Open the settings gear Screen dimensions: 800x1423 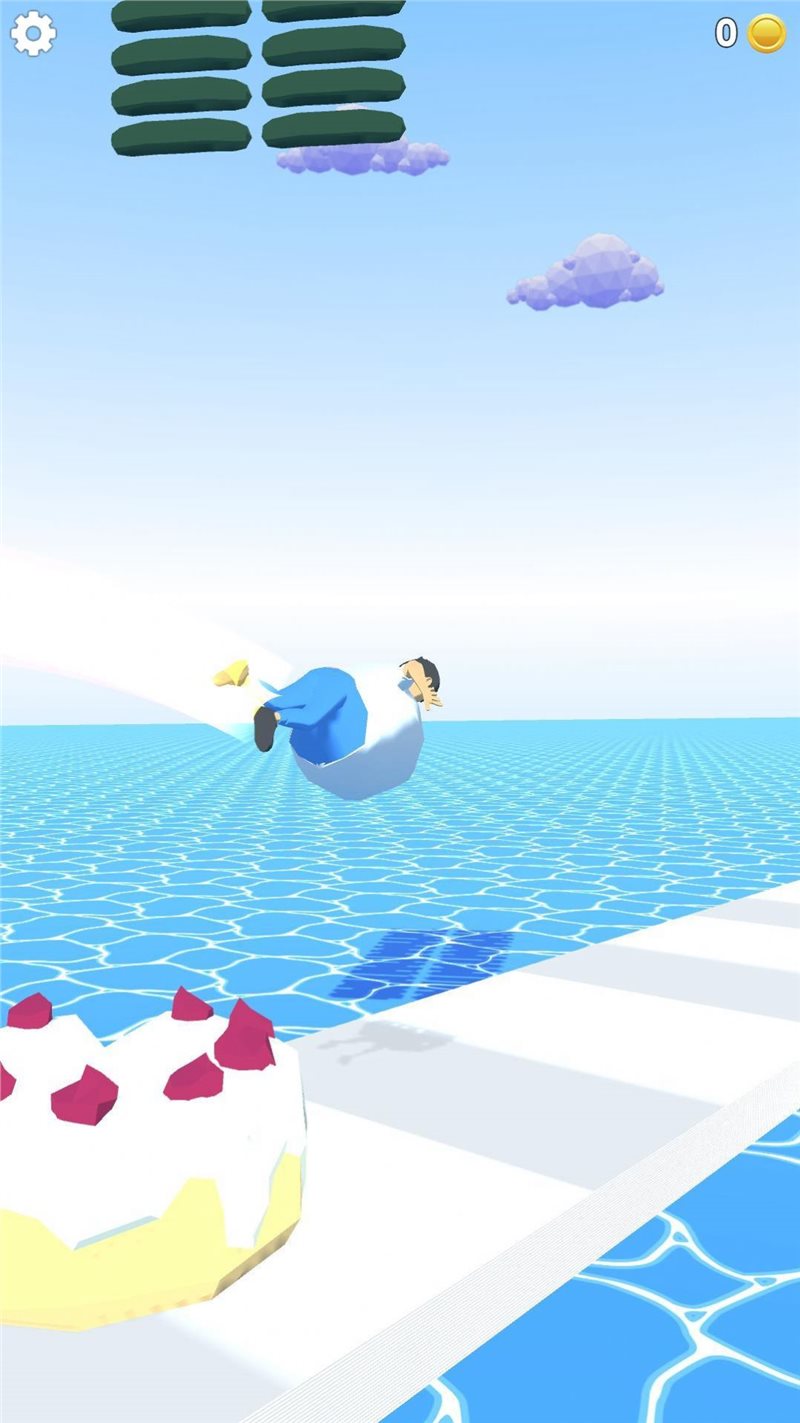[x=33, y=34]
